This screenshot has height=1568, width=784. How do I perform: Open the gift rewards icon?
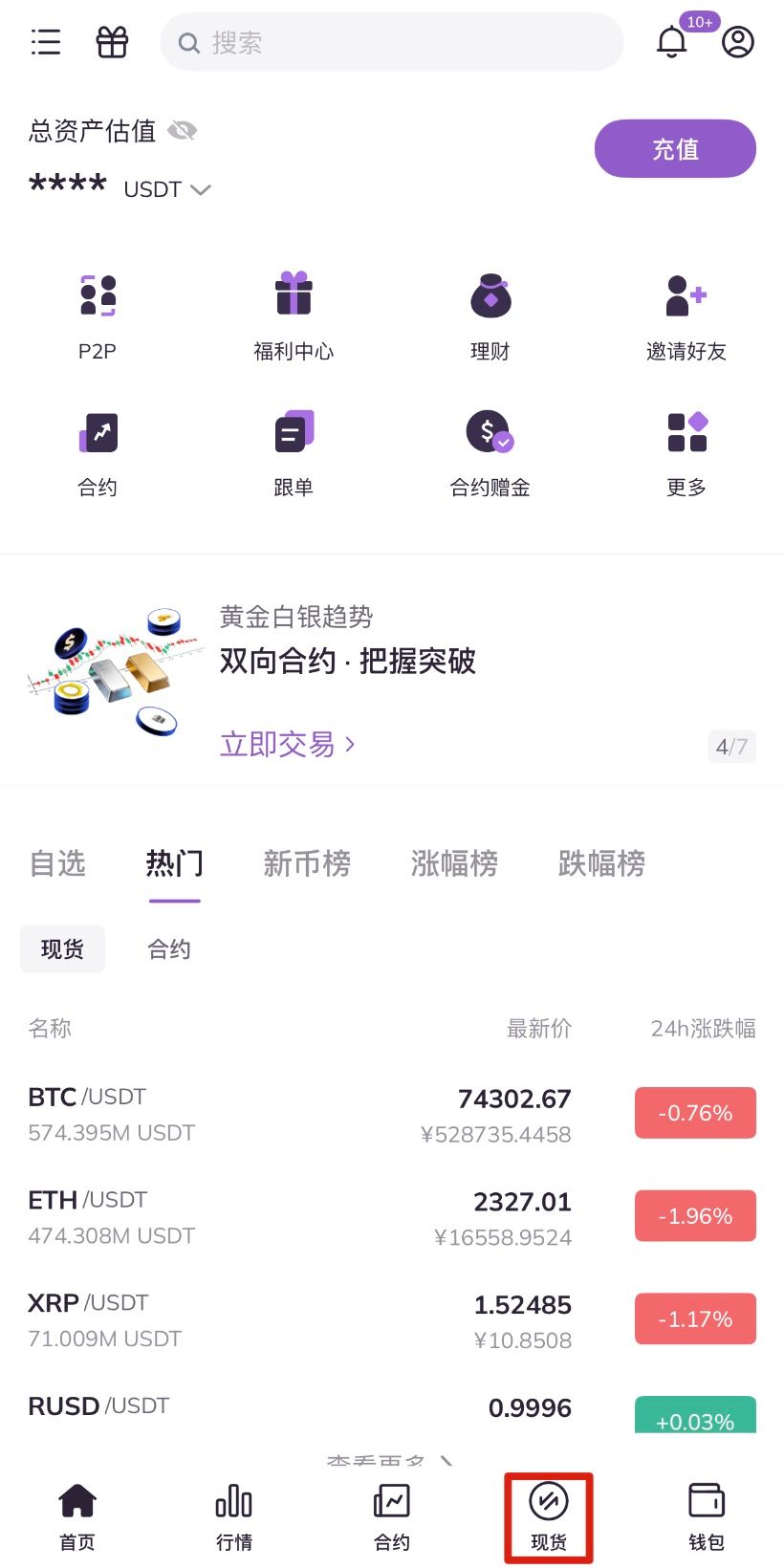(x=112, y=42)
